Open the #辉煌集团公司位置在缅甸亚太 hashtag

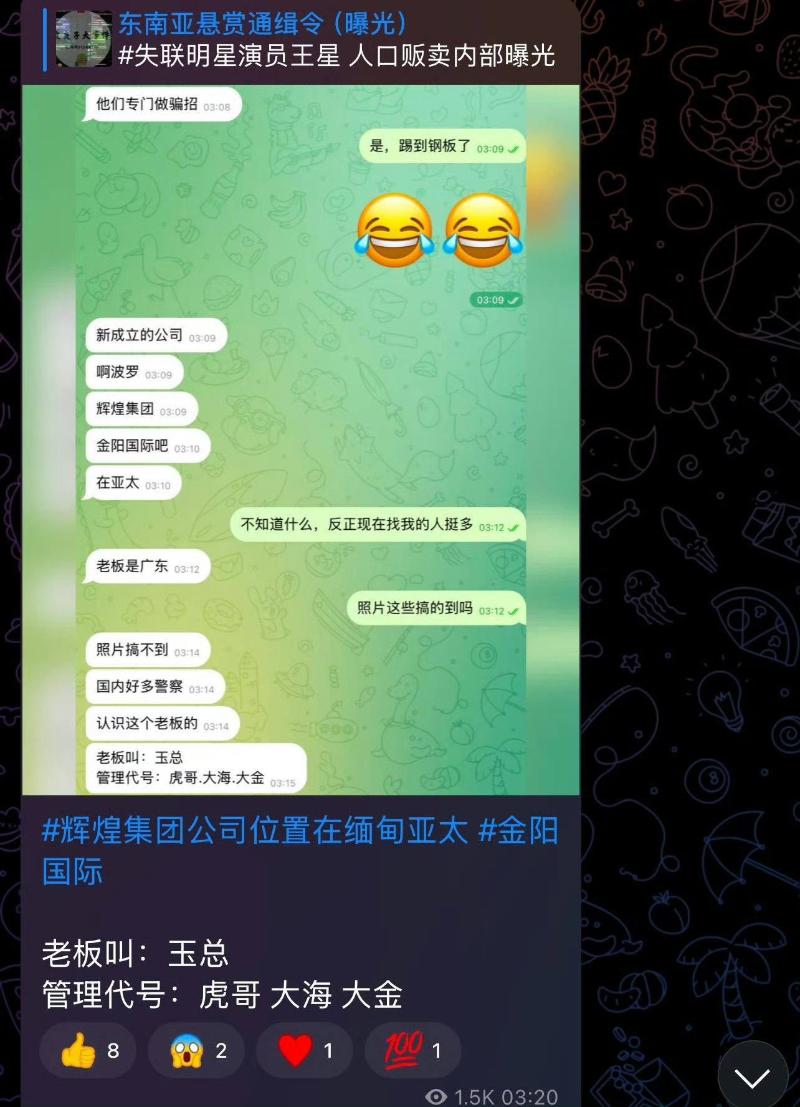(x=255, y=830)
